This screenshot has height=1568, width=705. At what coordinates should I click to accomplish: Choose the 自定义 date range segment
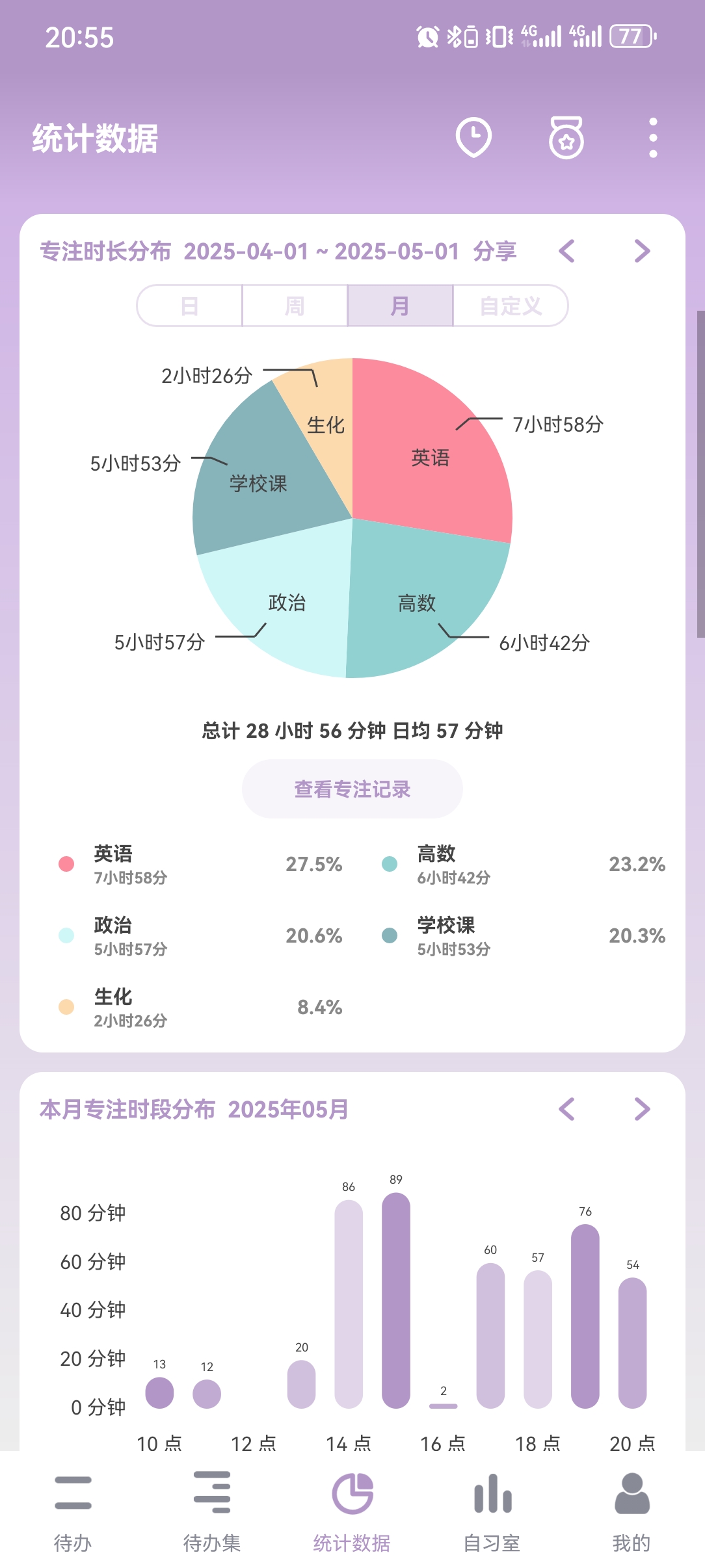tap(511, 306)
